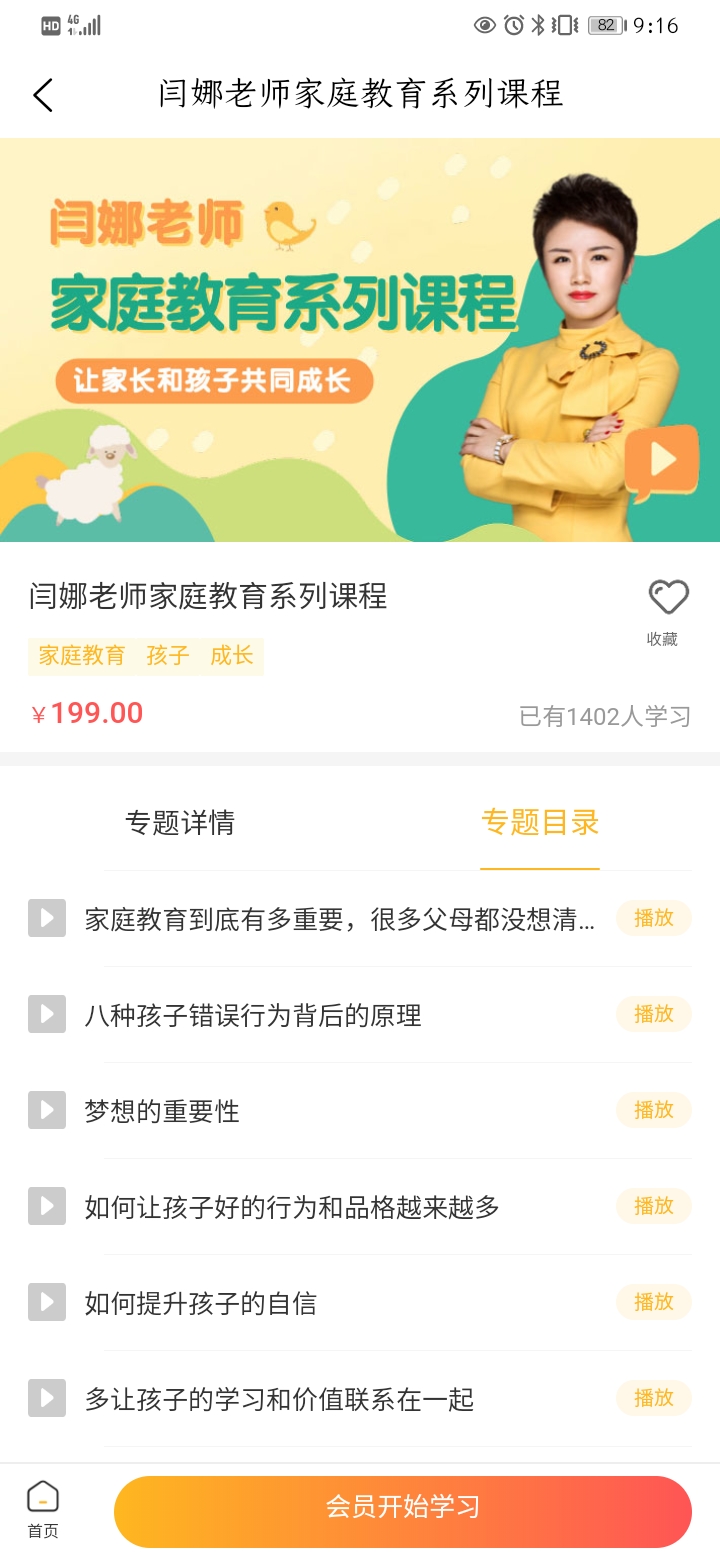Tap the play icon beside 家庭教育到底有多重要

pyautogui.click(x=46, y=918)
